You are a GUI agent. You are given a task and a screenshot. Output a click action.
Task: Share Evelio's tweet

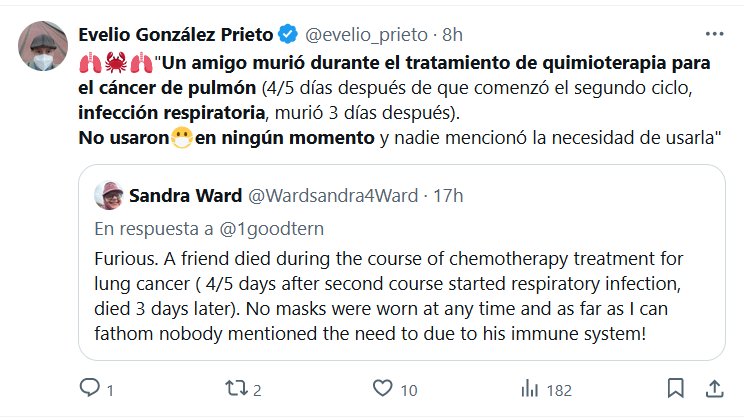(x=715, y=388)
